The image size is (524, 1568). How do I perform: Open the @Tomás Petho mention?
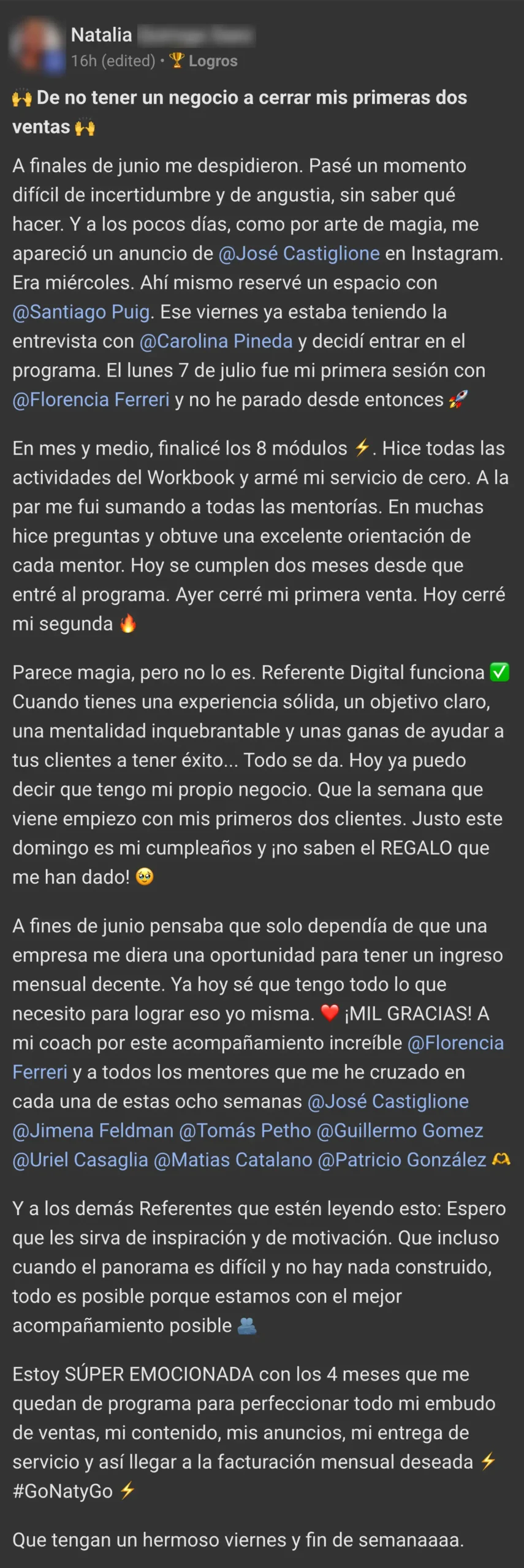tap(245, 1130)
